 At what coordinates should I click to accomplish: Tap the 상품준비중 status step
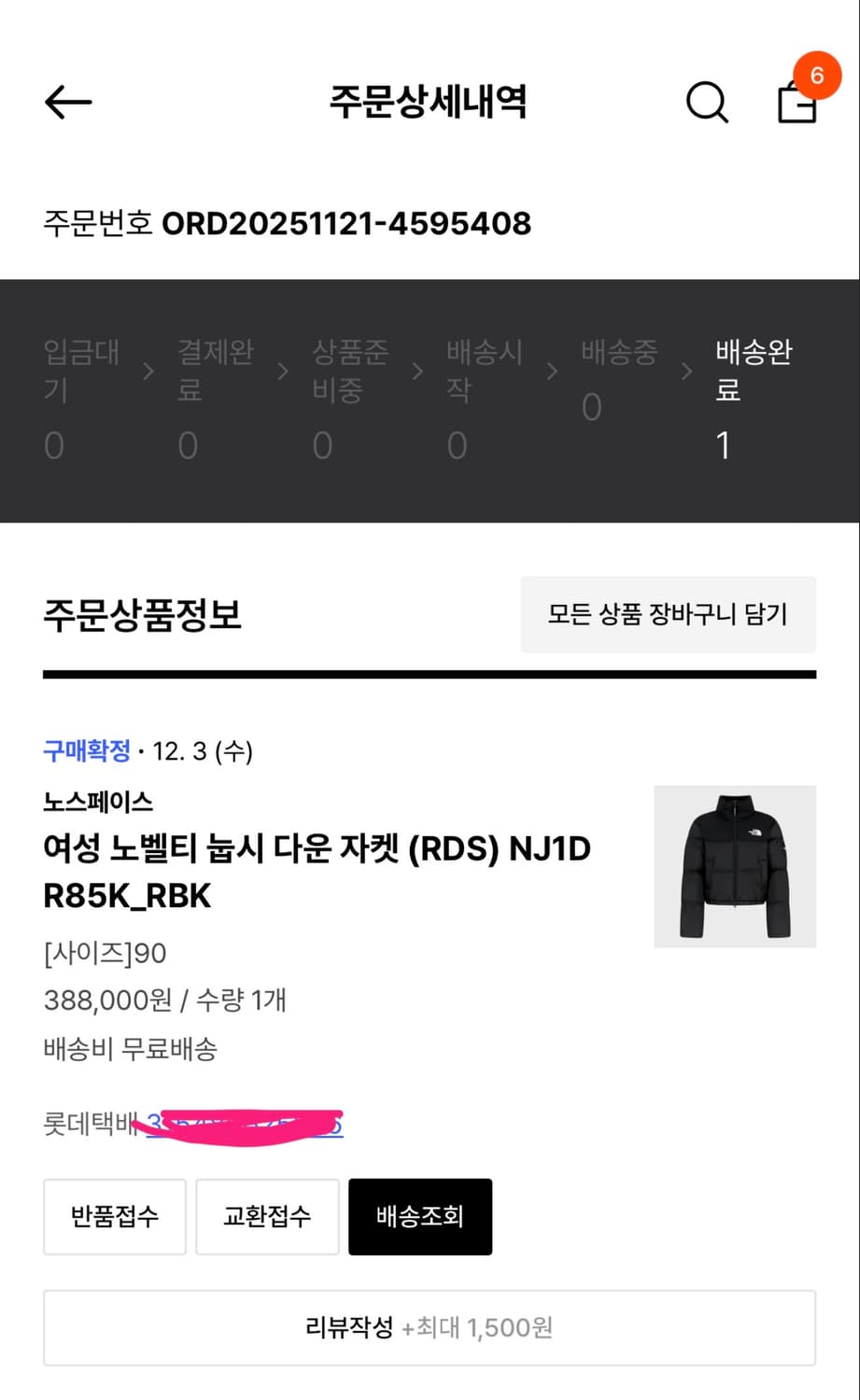(350, 392)
